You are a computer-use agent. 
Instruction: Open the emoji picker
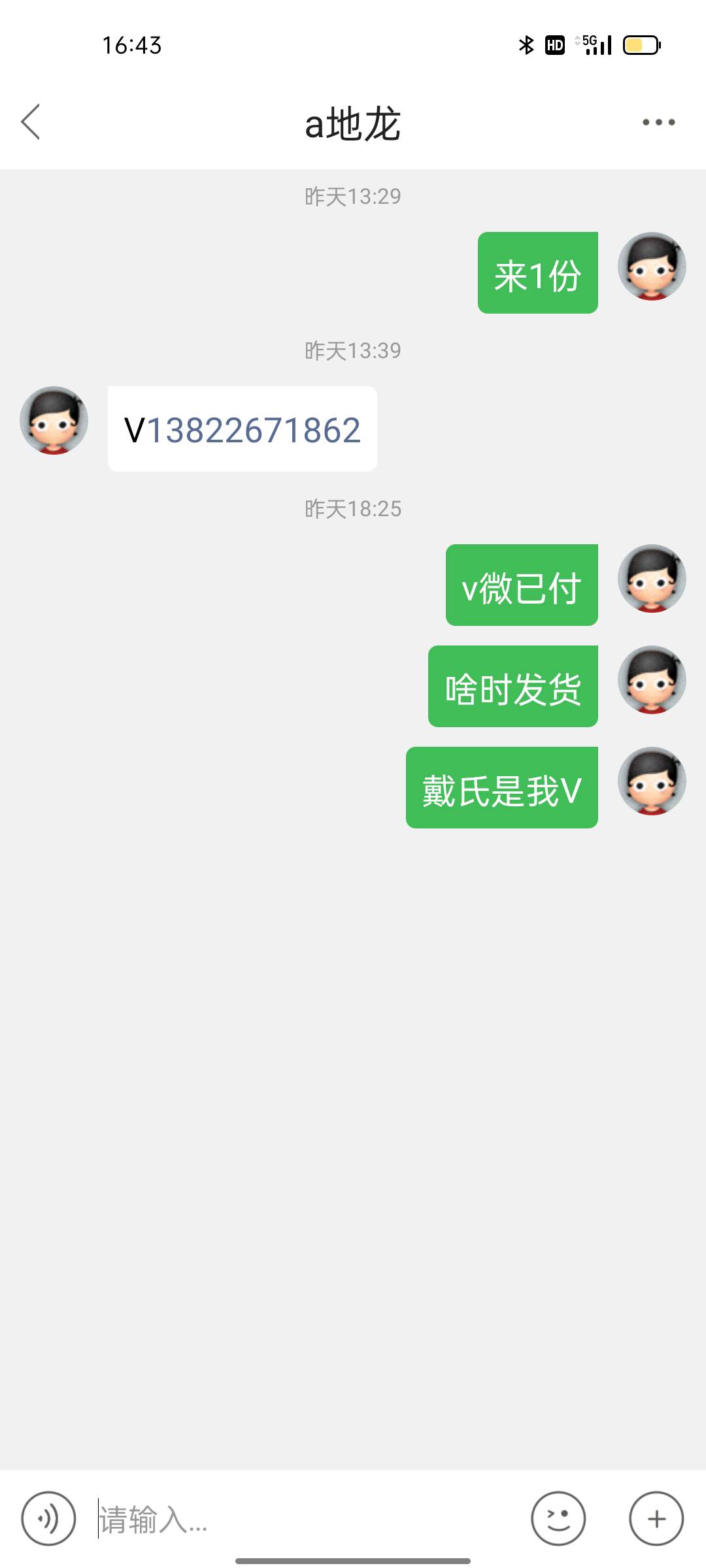pos(558,1518)
